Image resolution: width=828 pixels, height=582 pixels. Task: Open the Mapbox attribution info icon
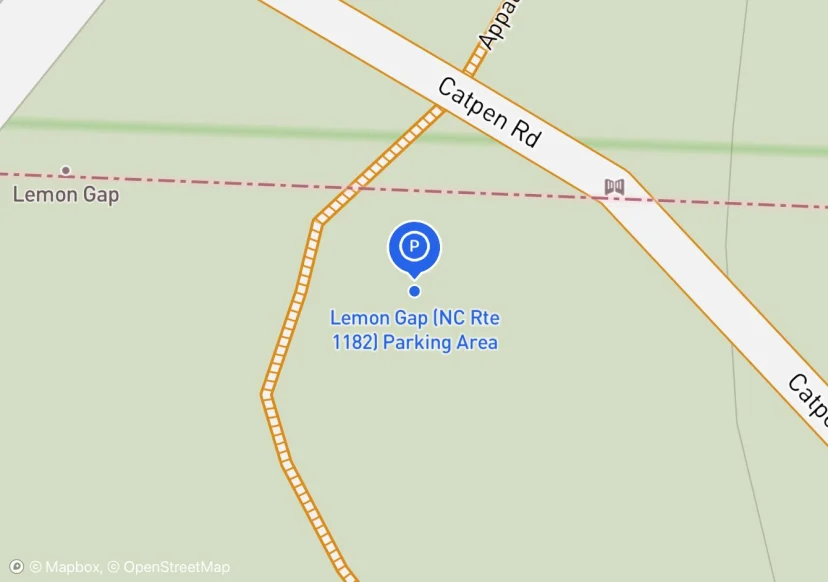(x=16, y=567)
